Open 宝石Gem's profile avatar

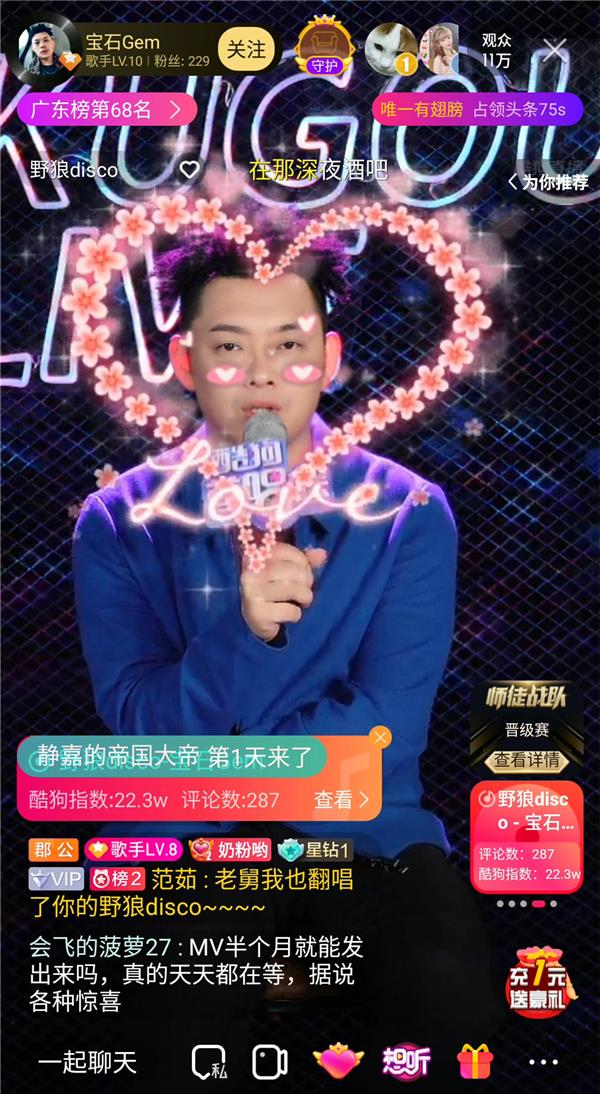click(x=45, y=50)
